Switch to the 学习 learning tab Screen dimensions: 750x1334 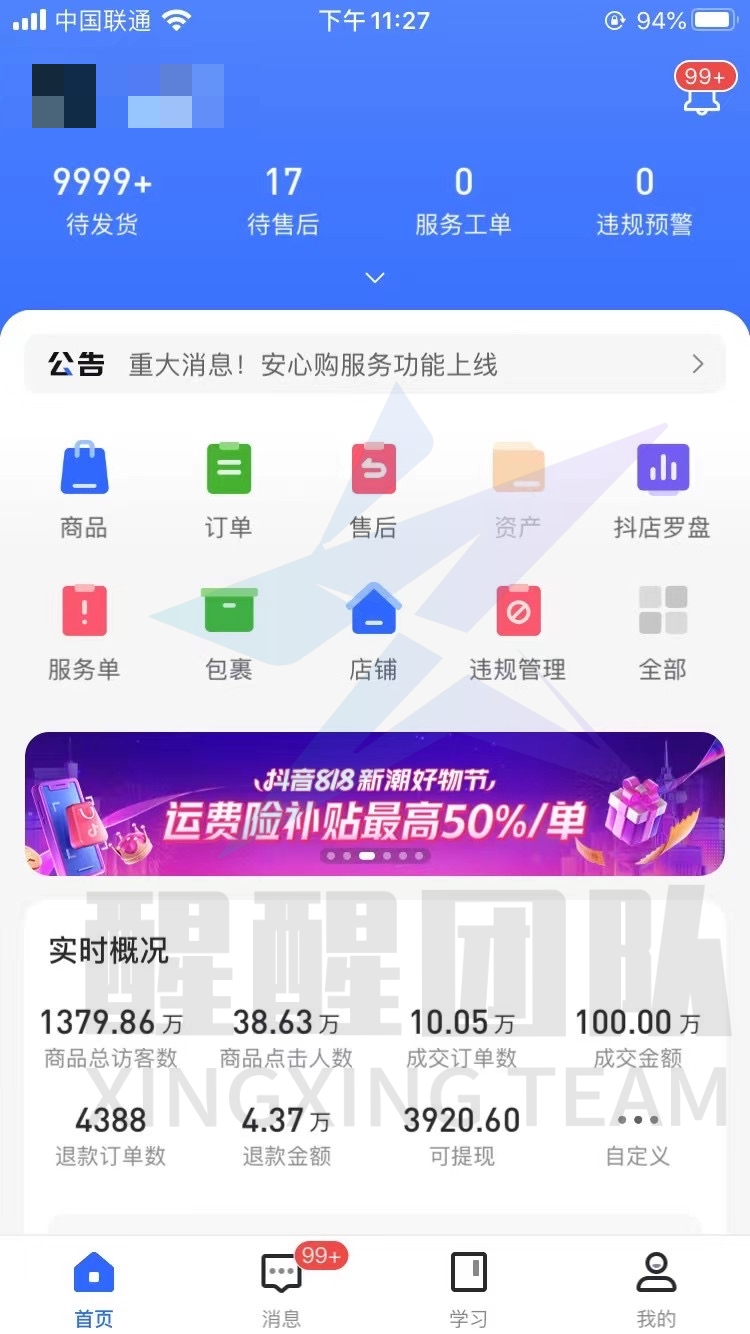(469, 1285)
